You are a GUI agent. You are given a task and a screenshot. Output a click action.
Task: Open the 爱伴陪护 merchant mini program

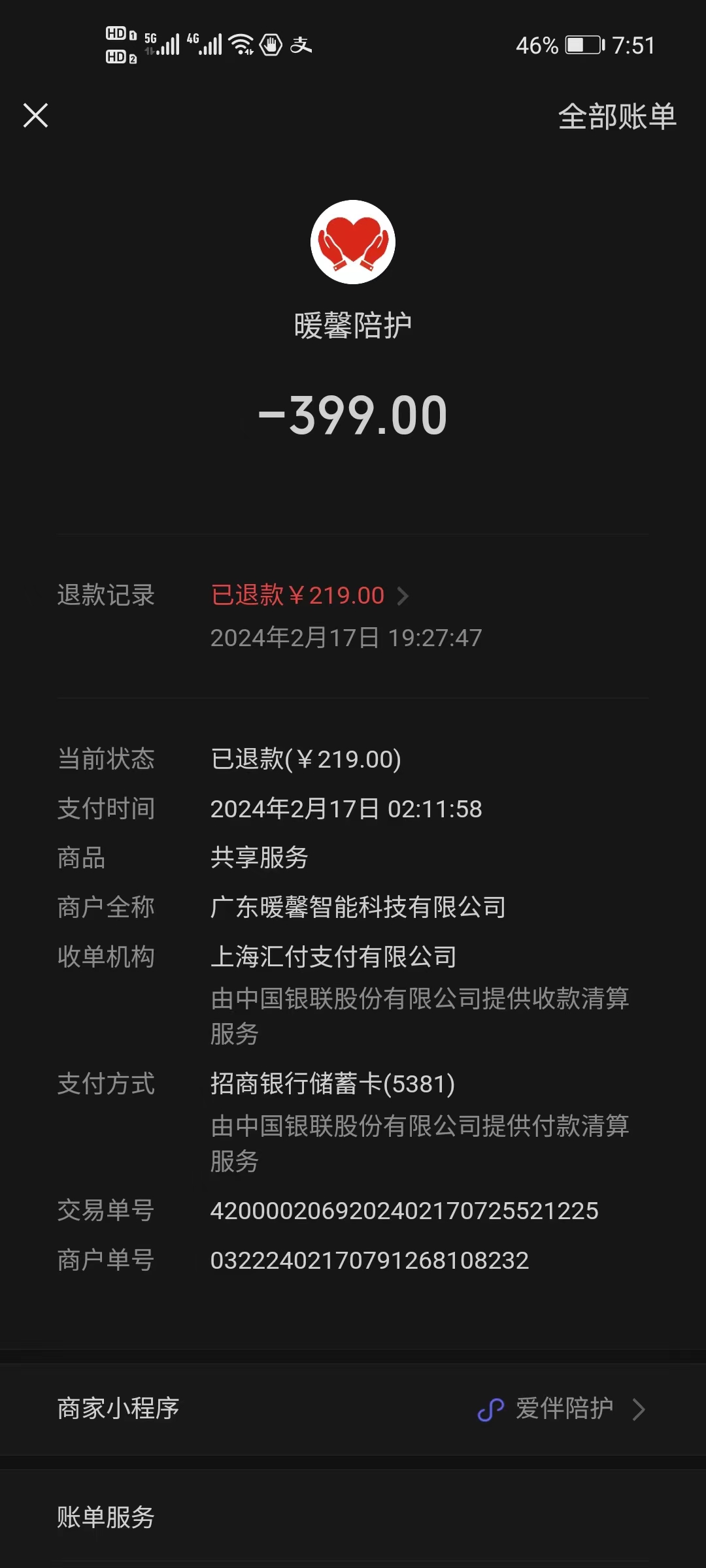(563, 1409)
